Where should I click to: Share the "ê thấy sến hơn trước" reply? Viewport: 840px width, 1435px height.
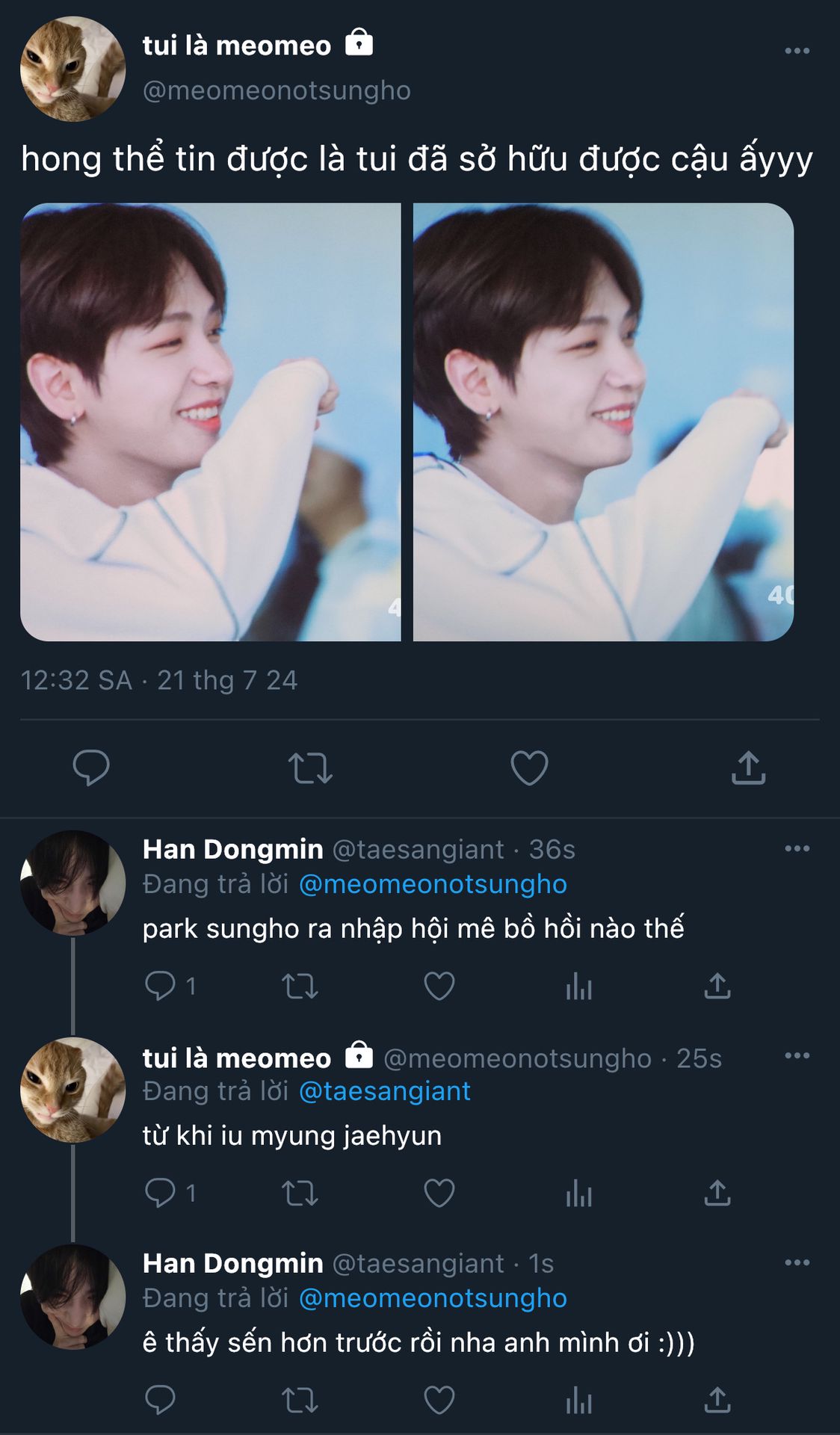tap(717, 1400)
